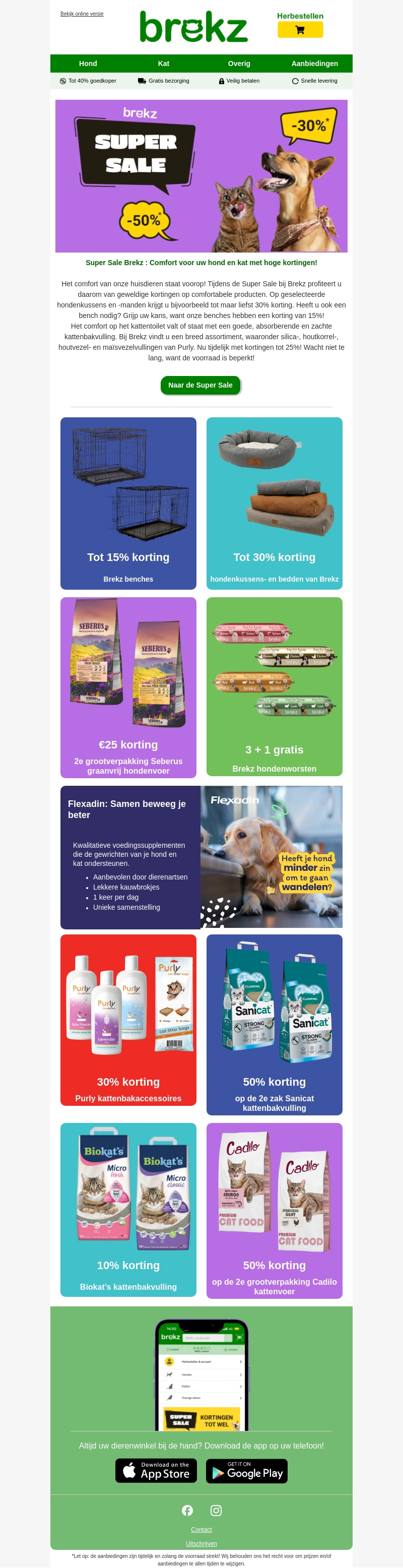
Task: Tap the yellow Herbestellen cart button
Action: point(300,30)
